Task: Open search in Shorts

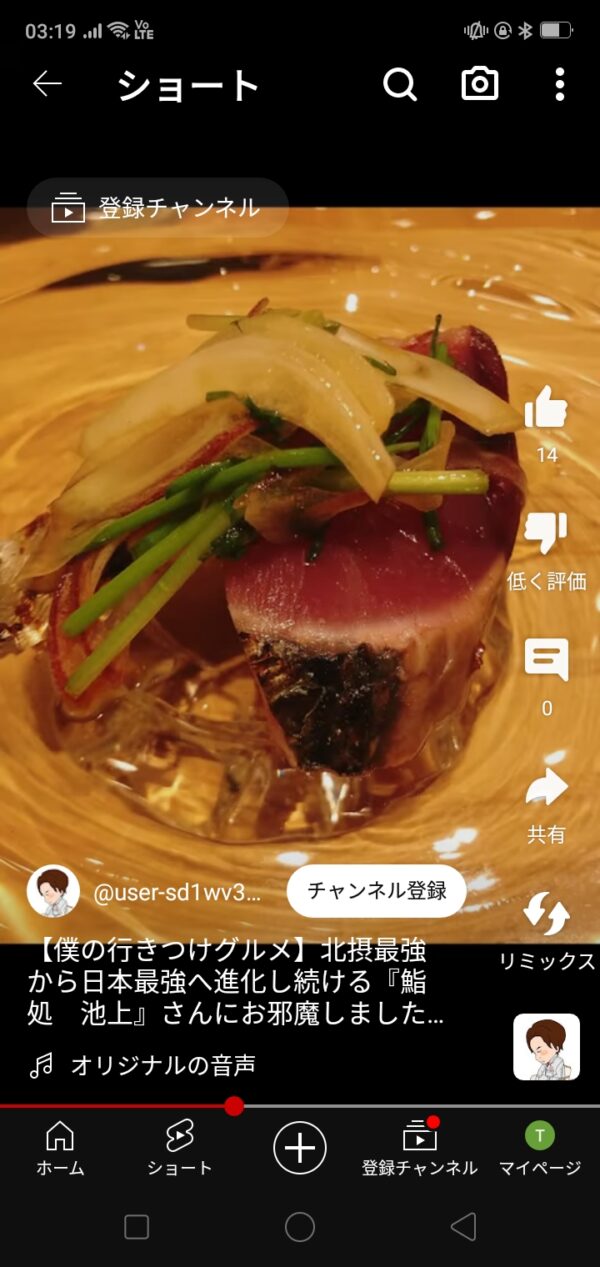Action: (399, 85)
